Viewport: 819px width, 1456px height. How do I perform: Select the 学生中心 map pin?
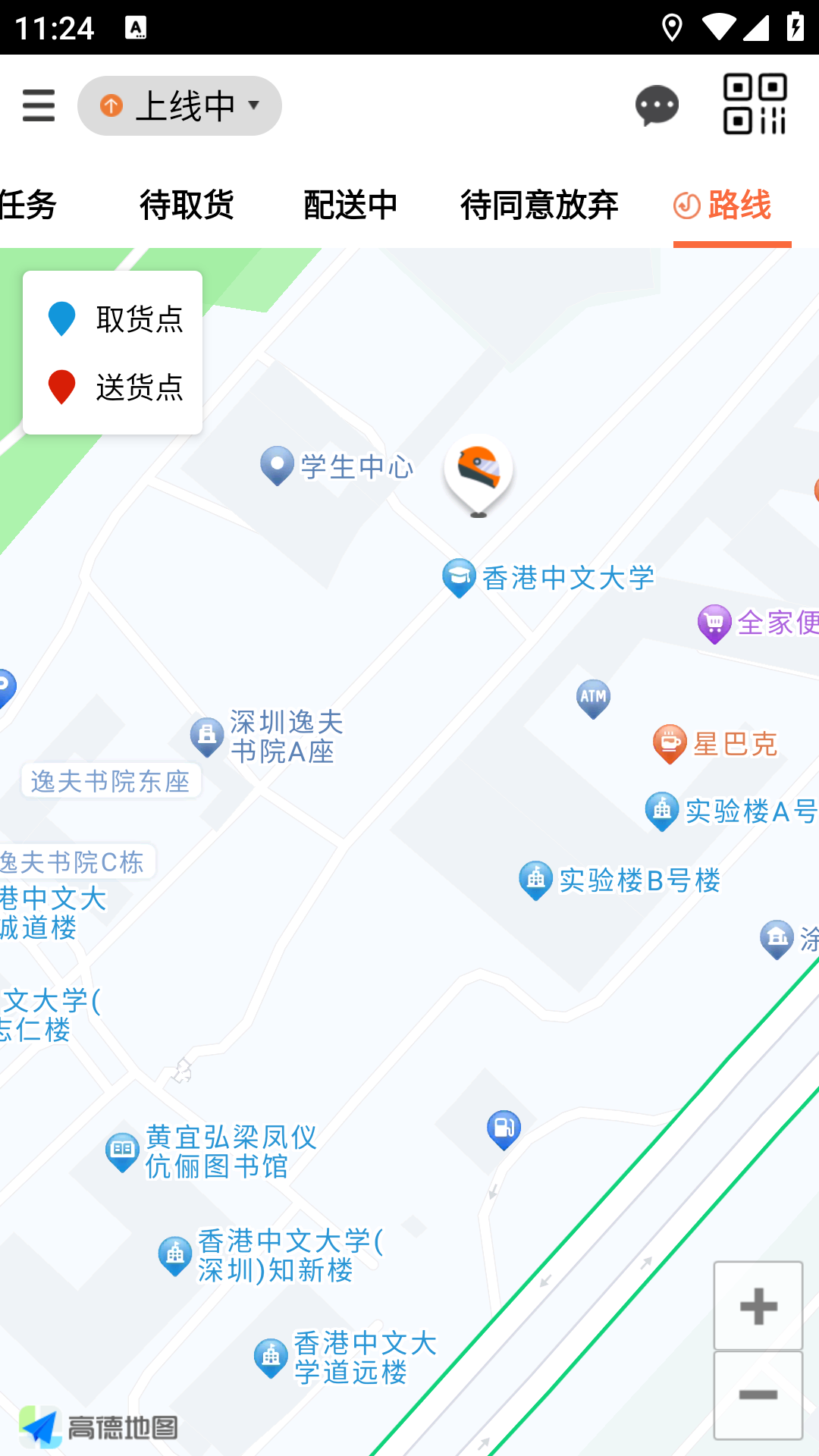click(276, 465)
